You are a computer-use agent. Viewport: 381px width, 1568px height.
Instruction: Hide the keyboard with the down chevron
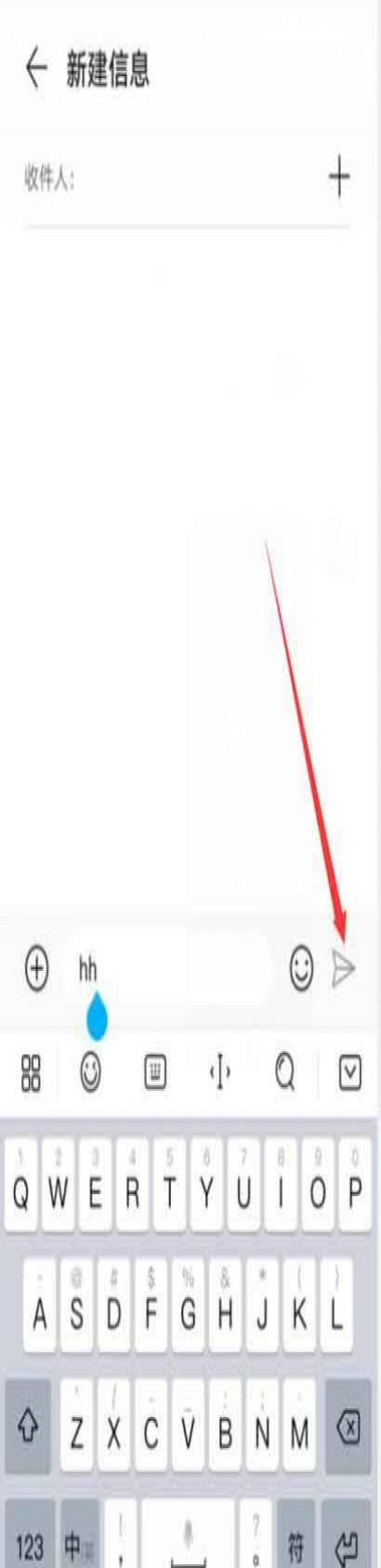tap(349, 1073)
